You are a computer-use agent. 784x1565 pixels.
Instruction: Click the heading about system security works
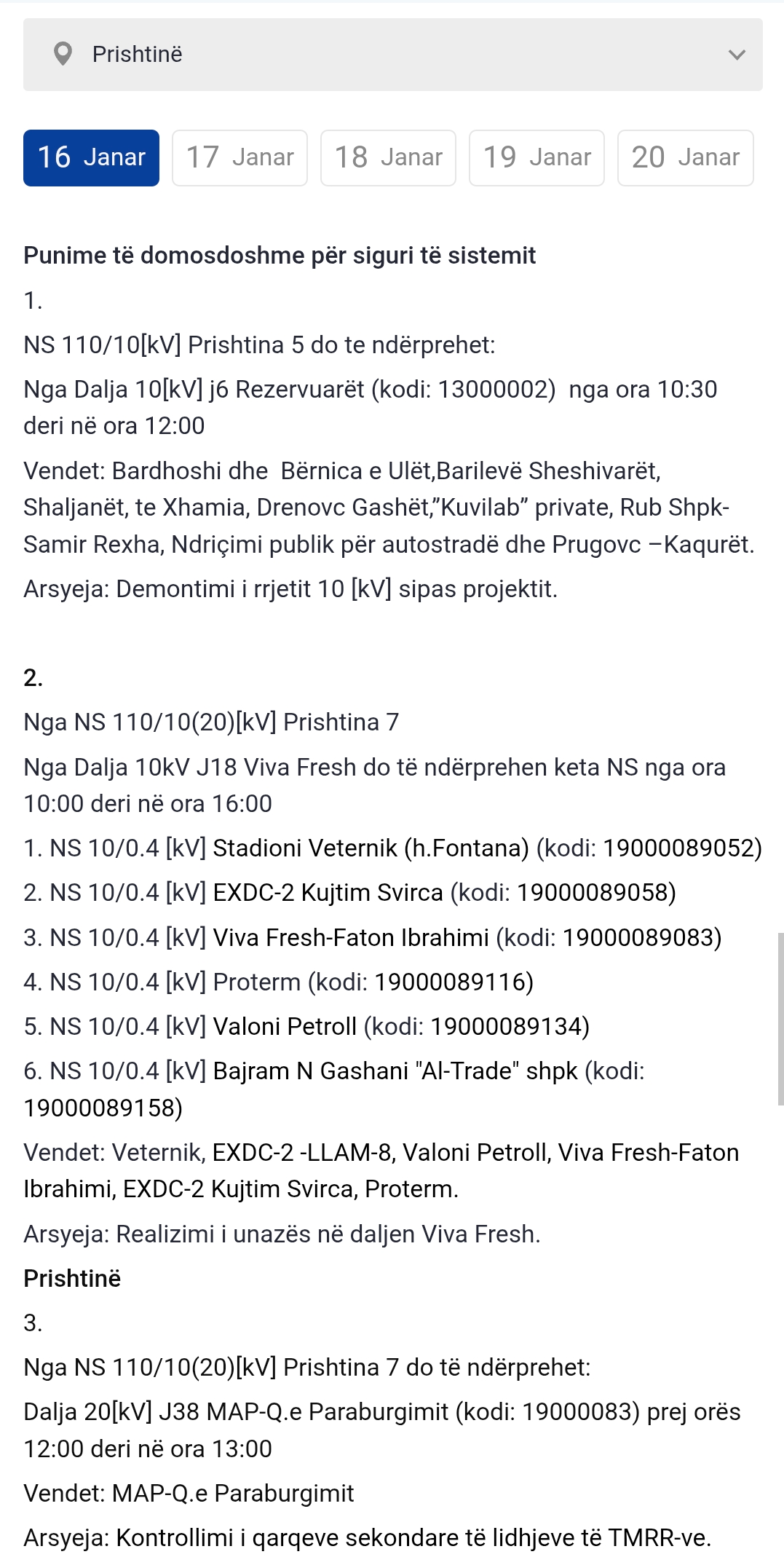279,256
